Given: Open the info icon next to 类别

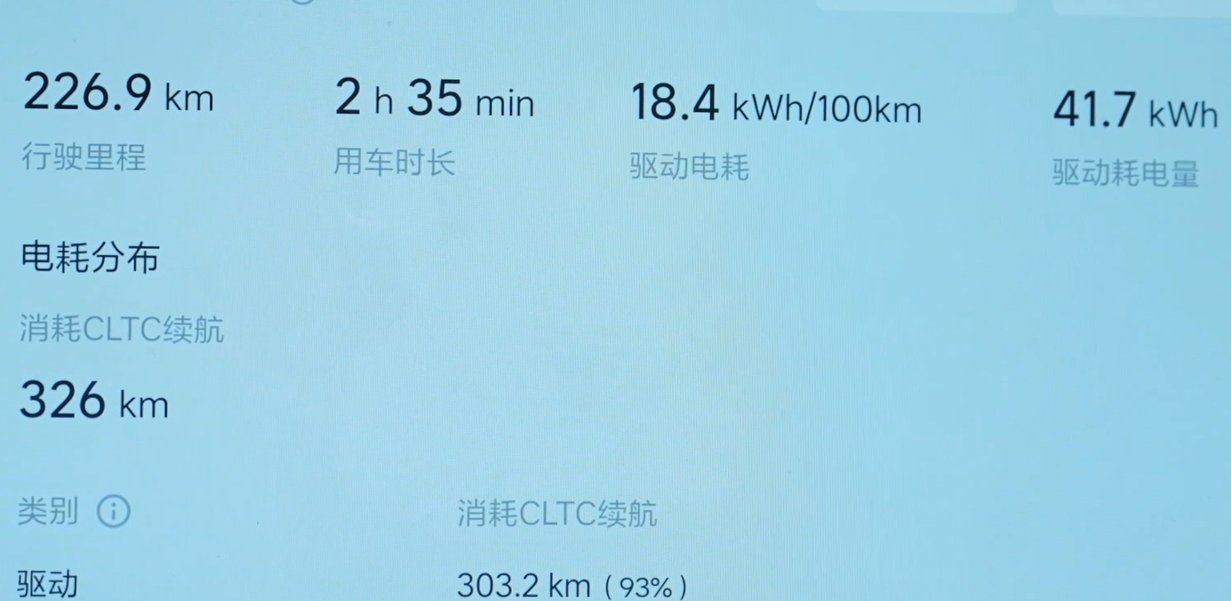Looking at the screenshot, I should (x=113, y=513).
